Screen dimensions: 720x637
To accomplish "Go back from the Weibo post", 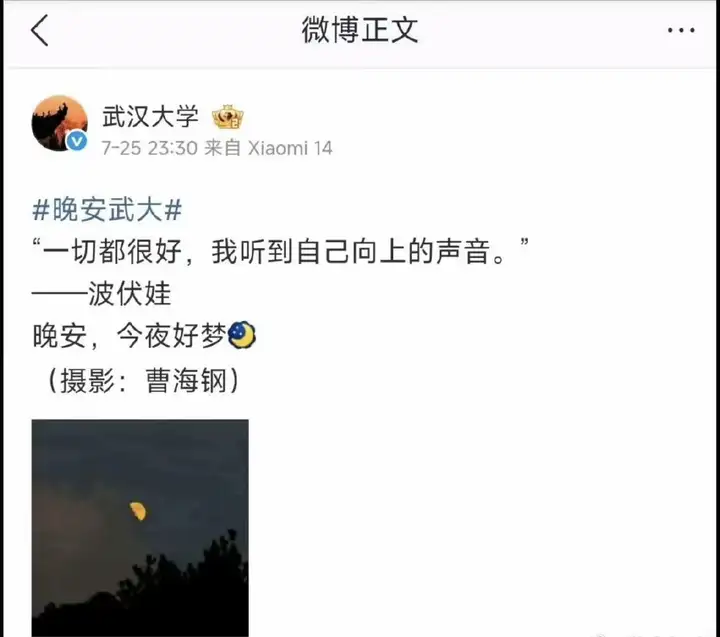I will [x=40, y=31].
